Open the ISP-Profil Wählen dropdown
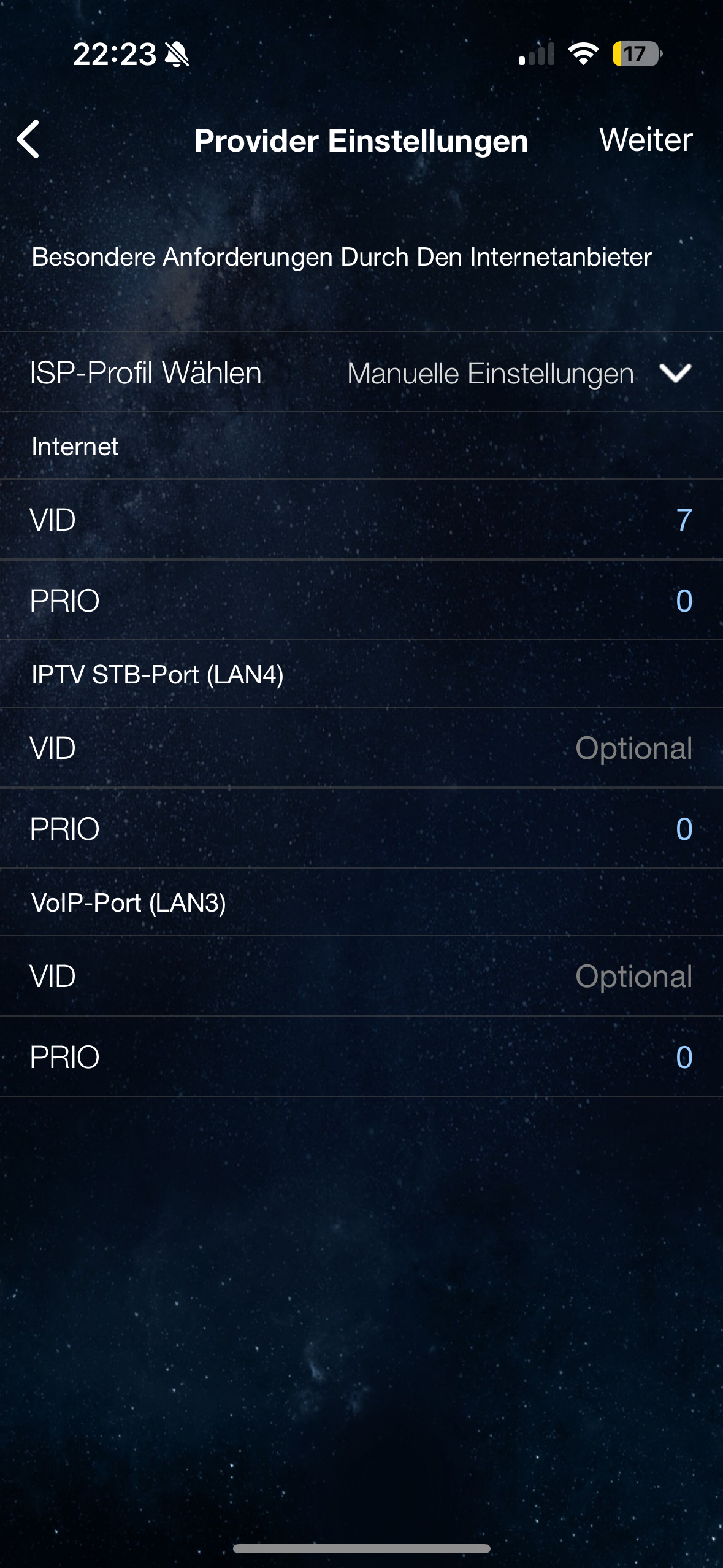 (361, 372)
